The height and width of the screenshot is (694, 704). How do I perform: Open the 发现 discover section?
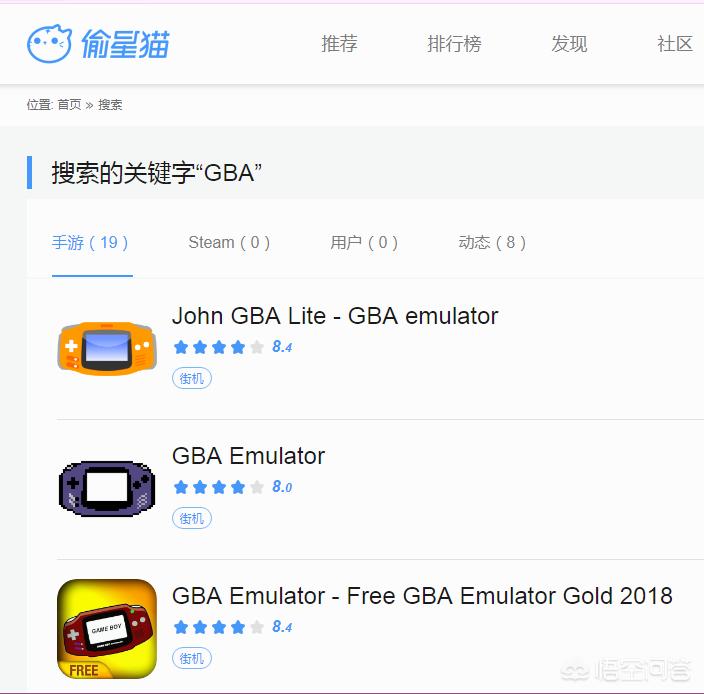[x=569, y=44]
